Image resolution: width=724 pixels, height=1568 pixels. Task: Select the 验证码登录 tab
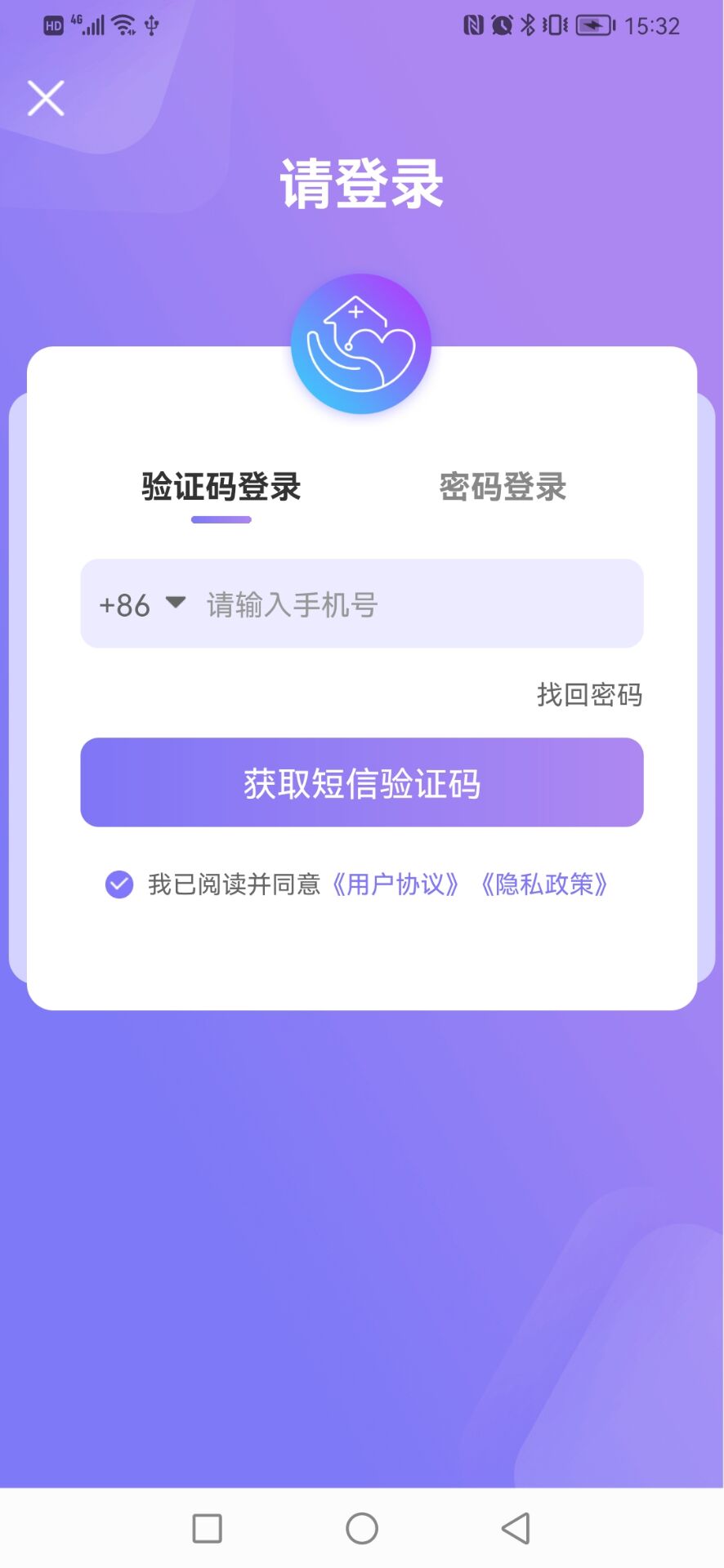(220, 486)
